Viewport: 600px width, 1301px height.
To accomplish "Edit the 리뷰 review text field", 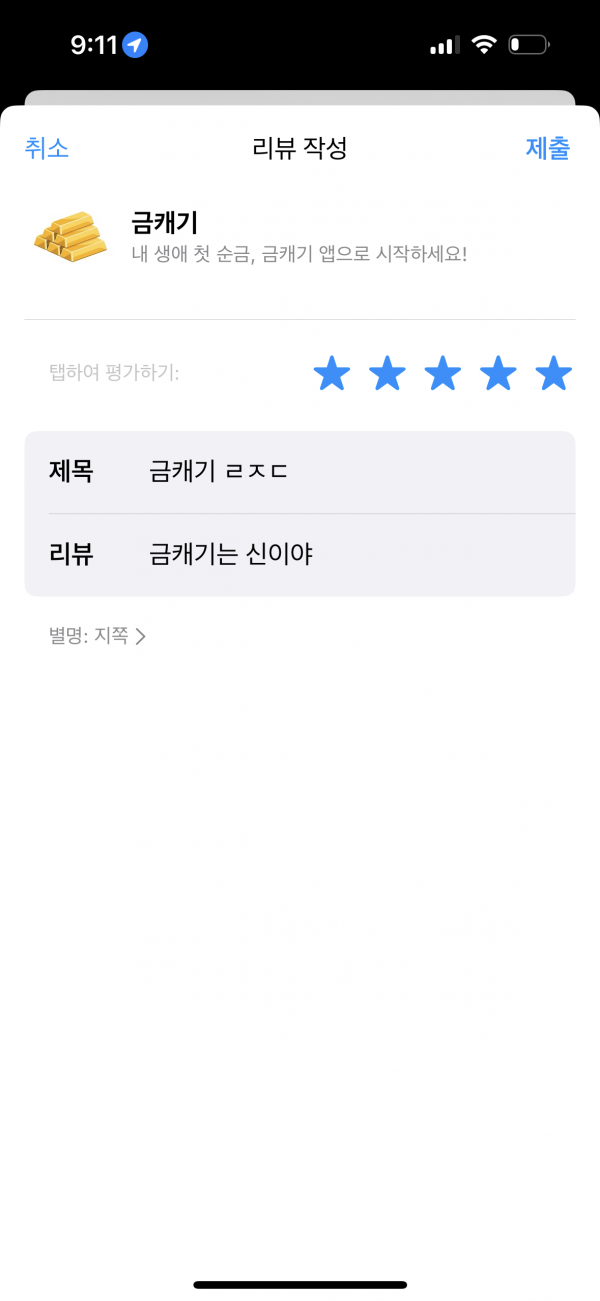I will [300, 555].
